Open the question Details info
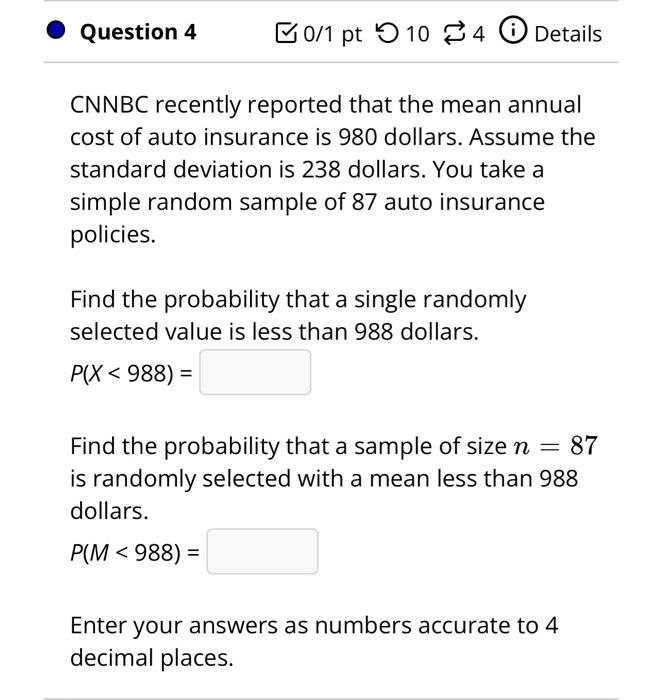This screenshot has width=662, height=700. pos(550,33)
